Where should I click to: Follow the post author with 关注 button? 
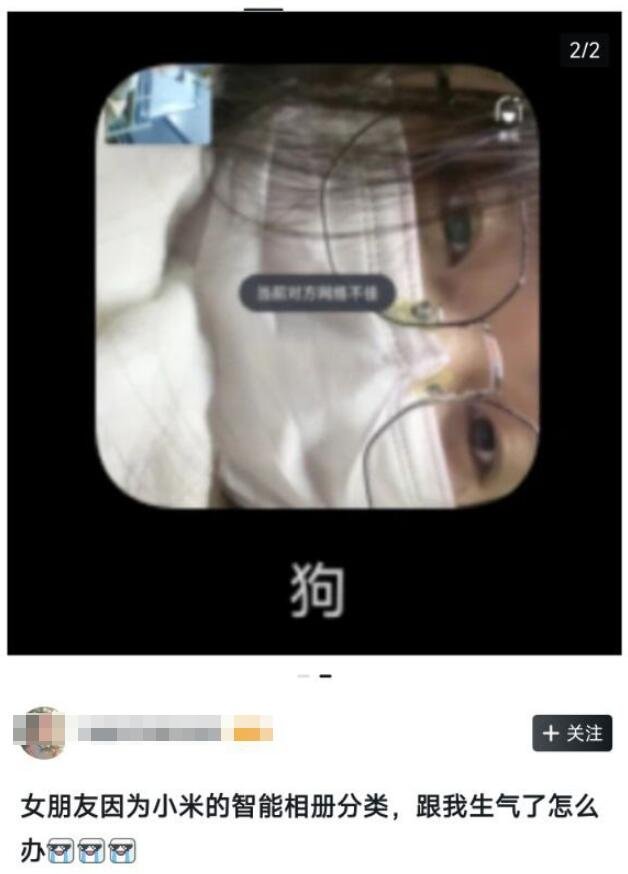tap(571, 733)
